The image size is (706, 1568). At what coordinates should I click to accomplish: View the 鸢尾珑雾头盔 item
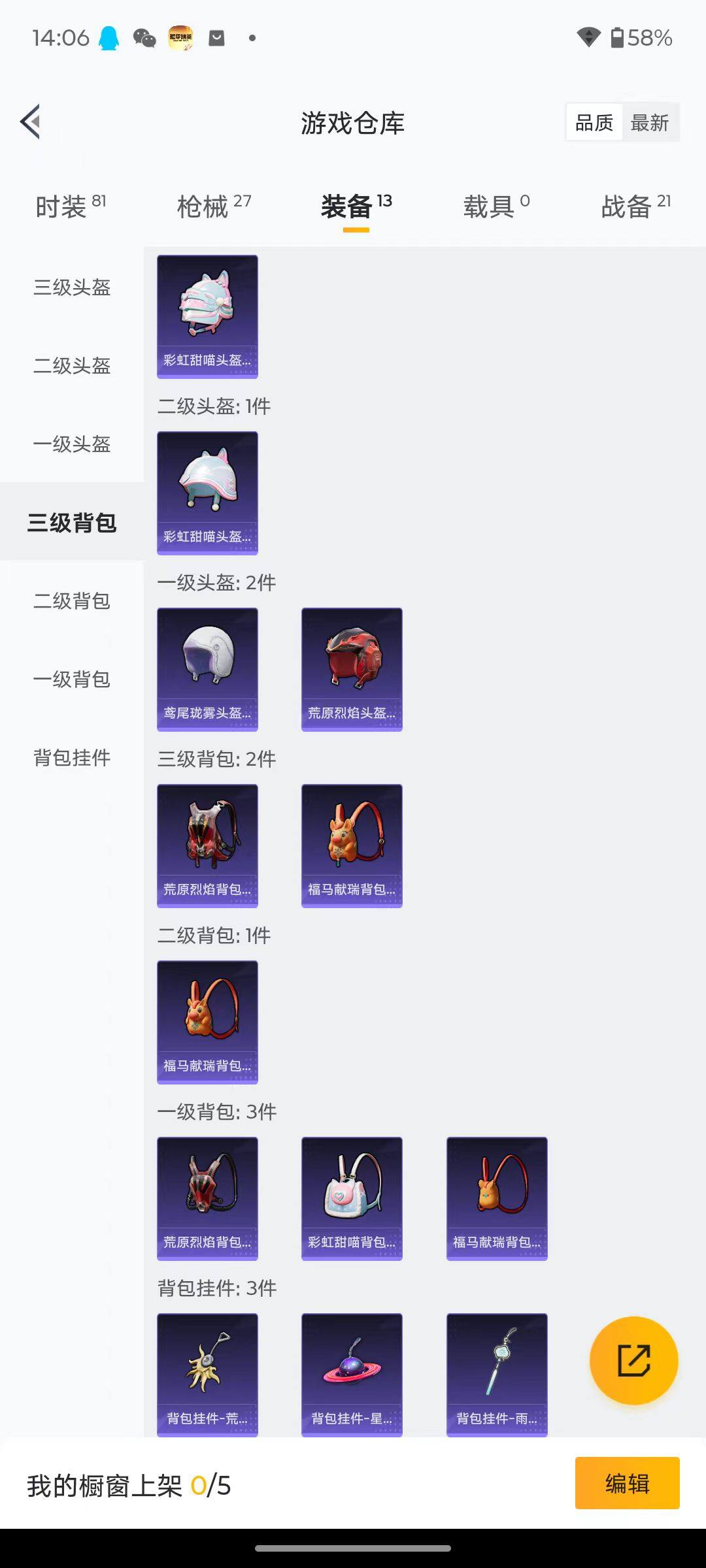pyautogui.click(x=207, y=668)
